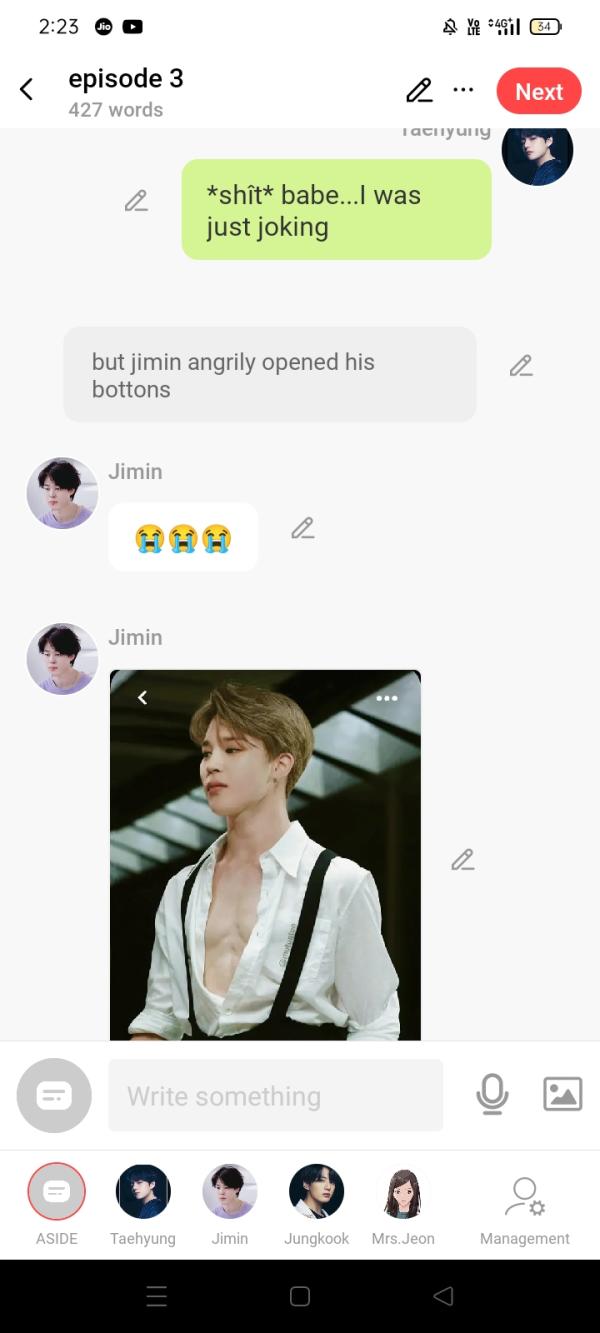Focus the "Write something" field

click(x=275, y=1096)
